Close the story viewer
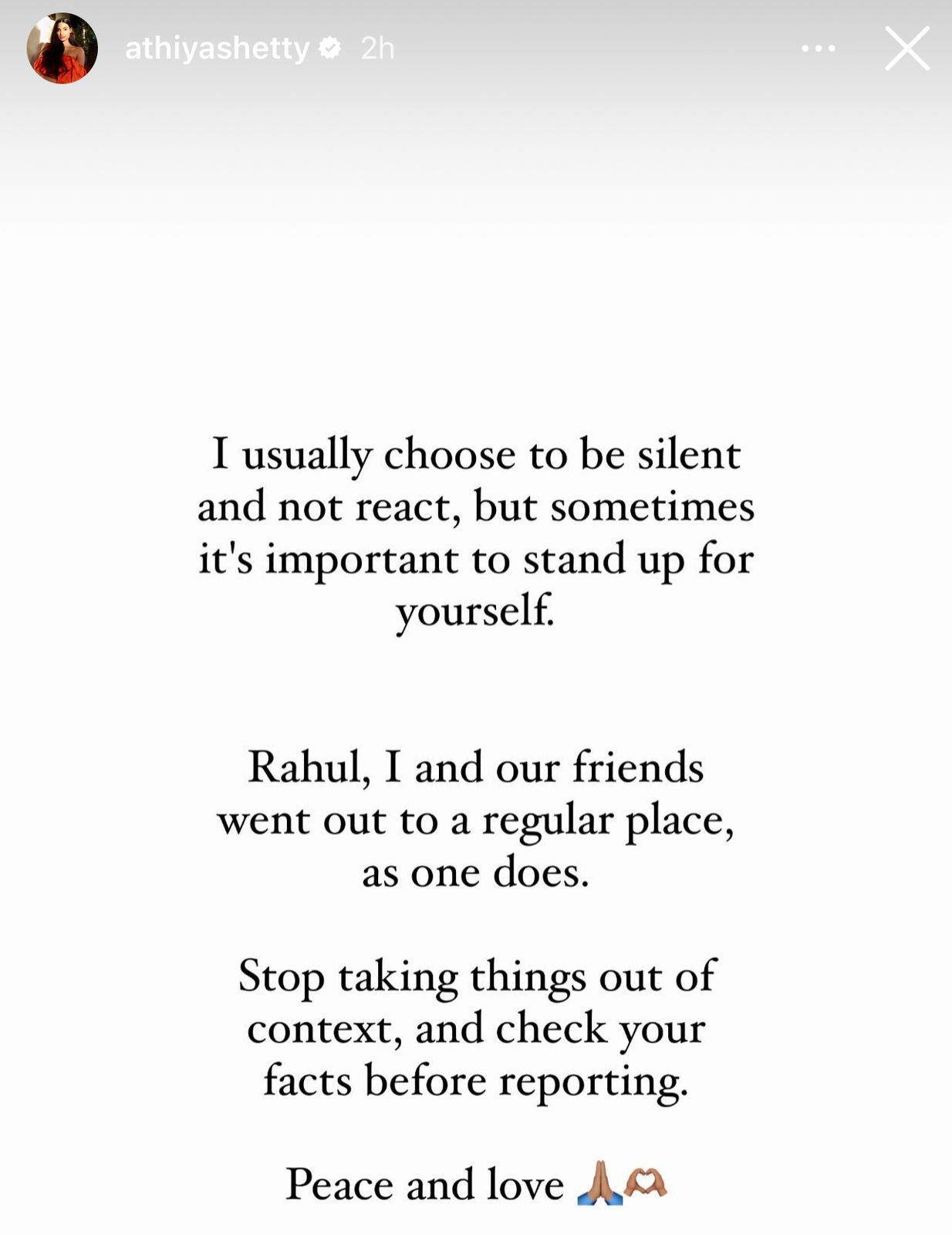The height and width of the screenshot is (1235, 952). point(906,49)
